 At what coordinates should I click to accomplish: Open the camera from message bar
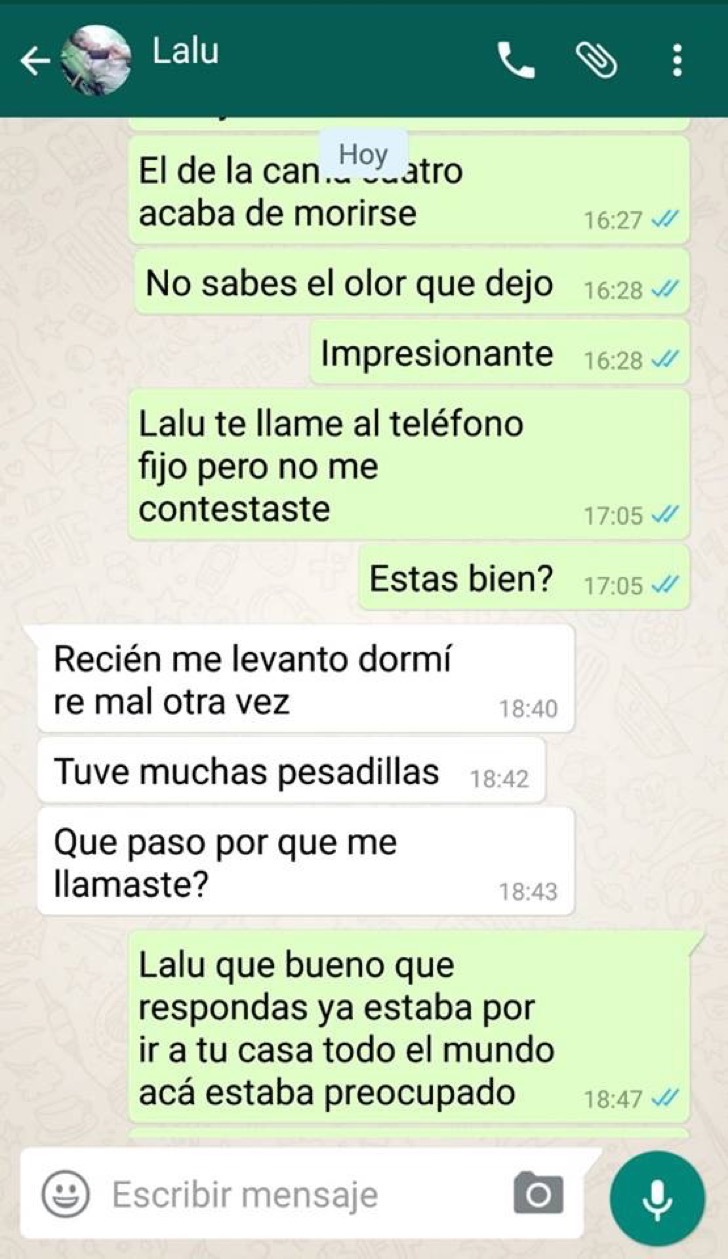[x=539, y=1194]
